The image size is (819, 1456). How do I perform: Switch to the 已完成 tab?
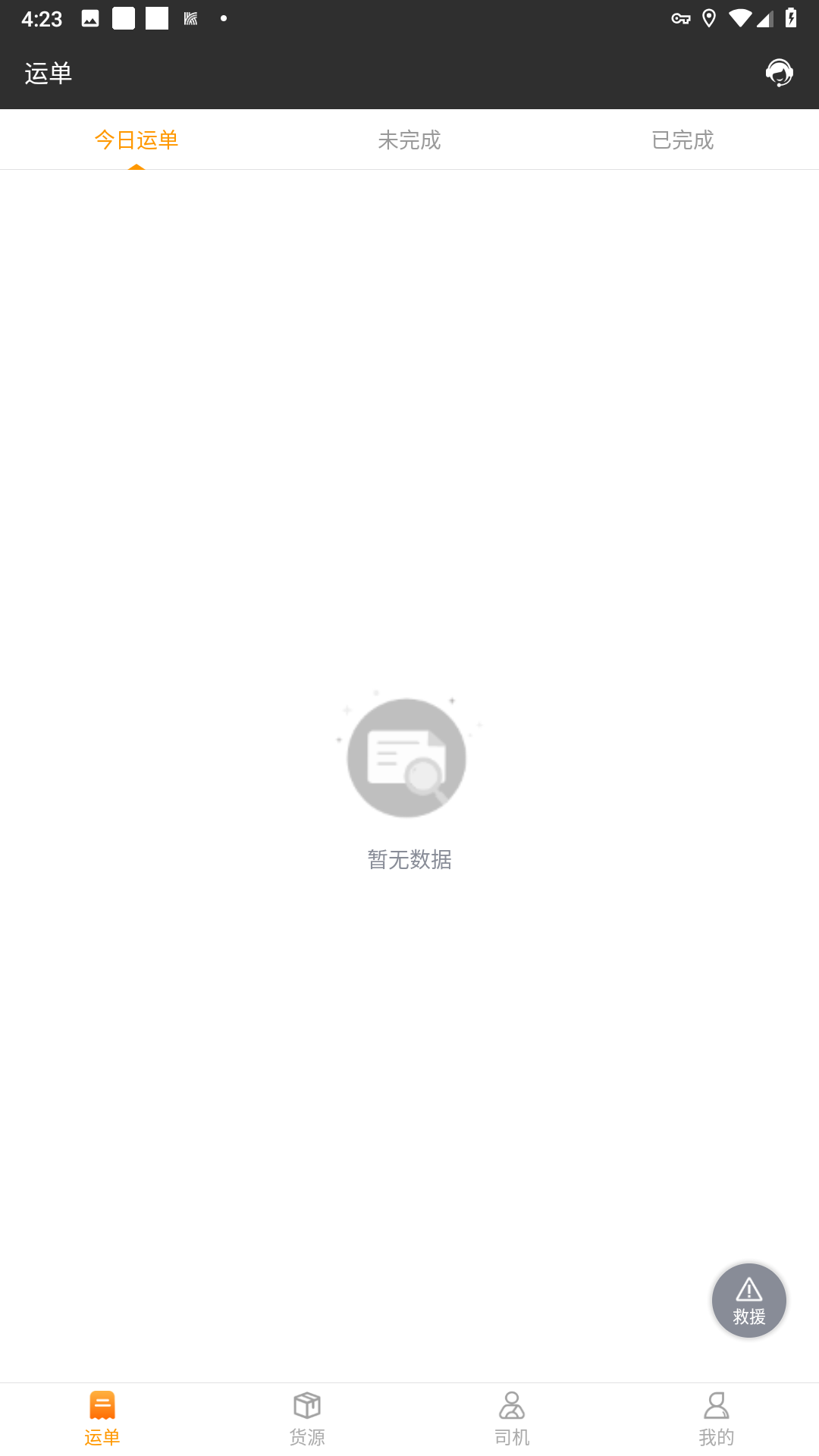coord(682,140)
